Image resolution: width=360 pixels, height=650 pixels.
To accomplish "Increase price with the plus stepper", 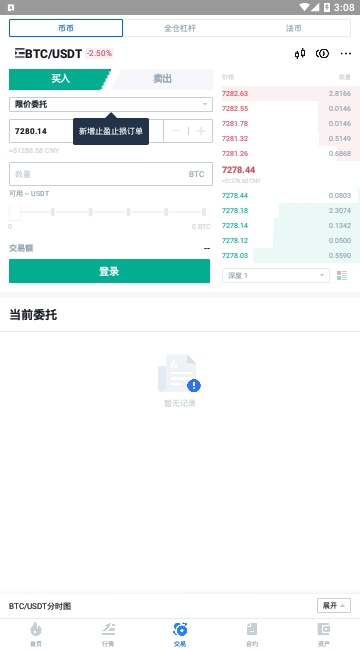I will 201,131.
